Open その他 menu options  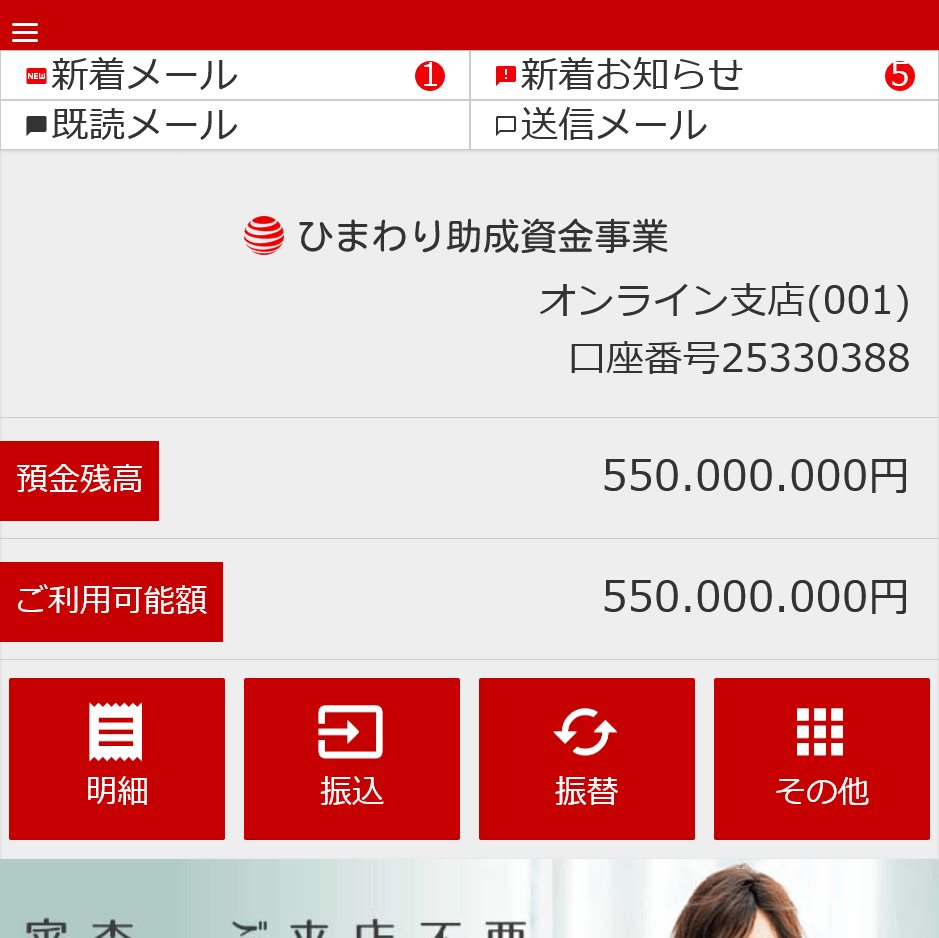click(821, 759)
